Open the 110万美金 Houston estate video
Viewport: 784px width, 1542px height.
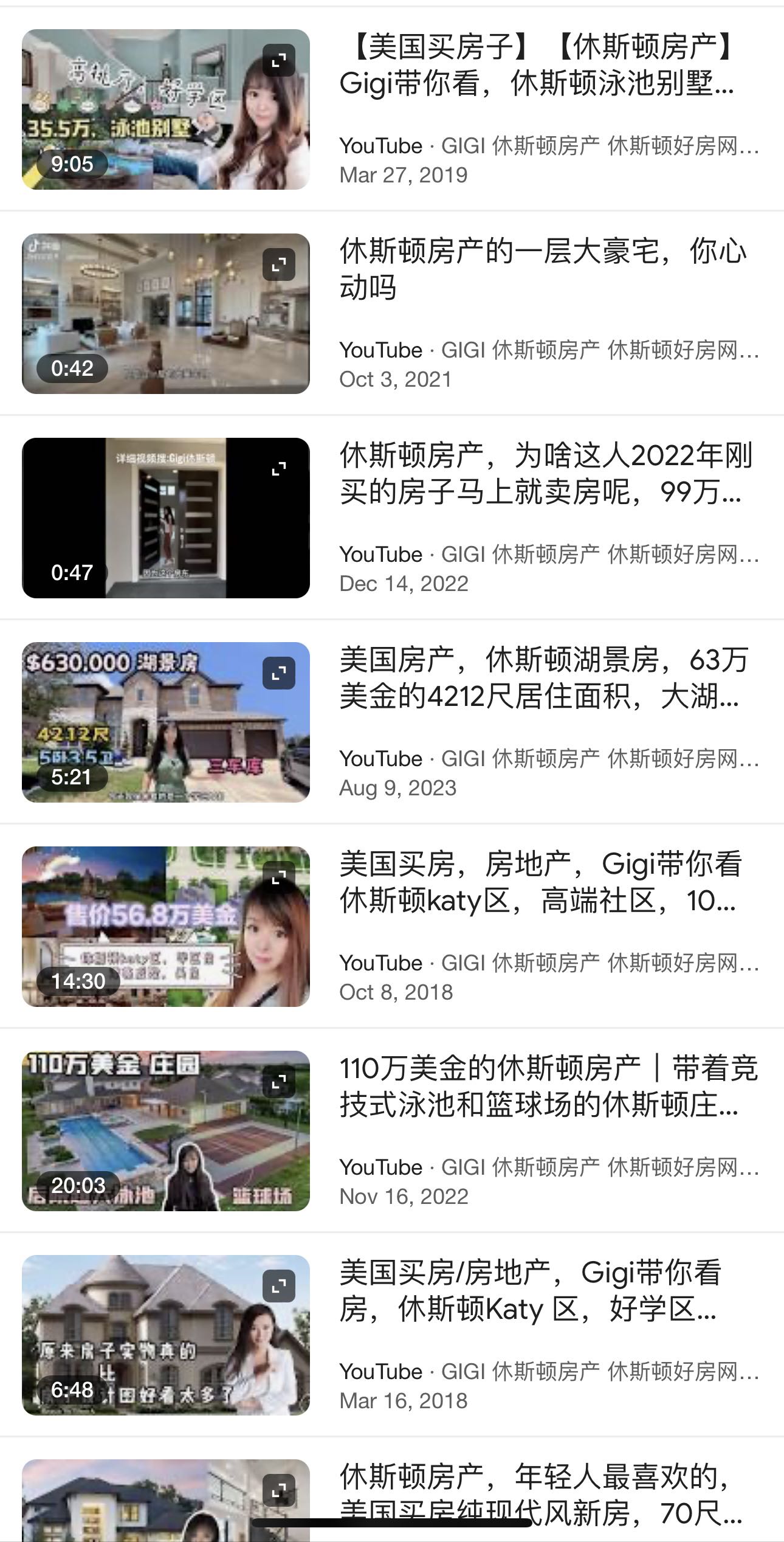point(547,1087)
